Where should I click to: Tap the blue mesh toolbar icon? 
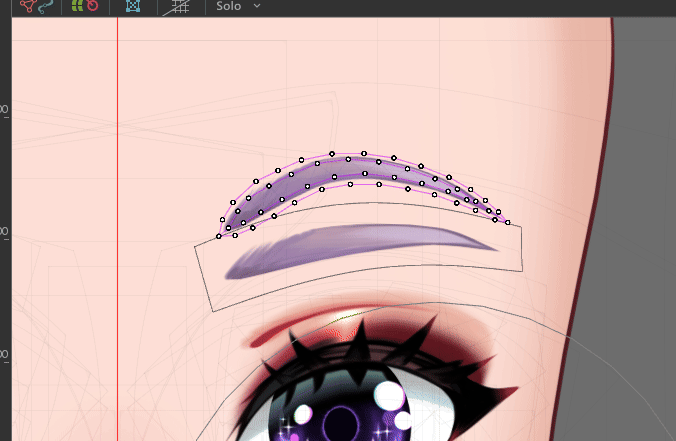[133, 6]
